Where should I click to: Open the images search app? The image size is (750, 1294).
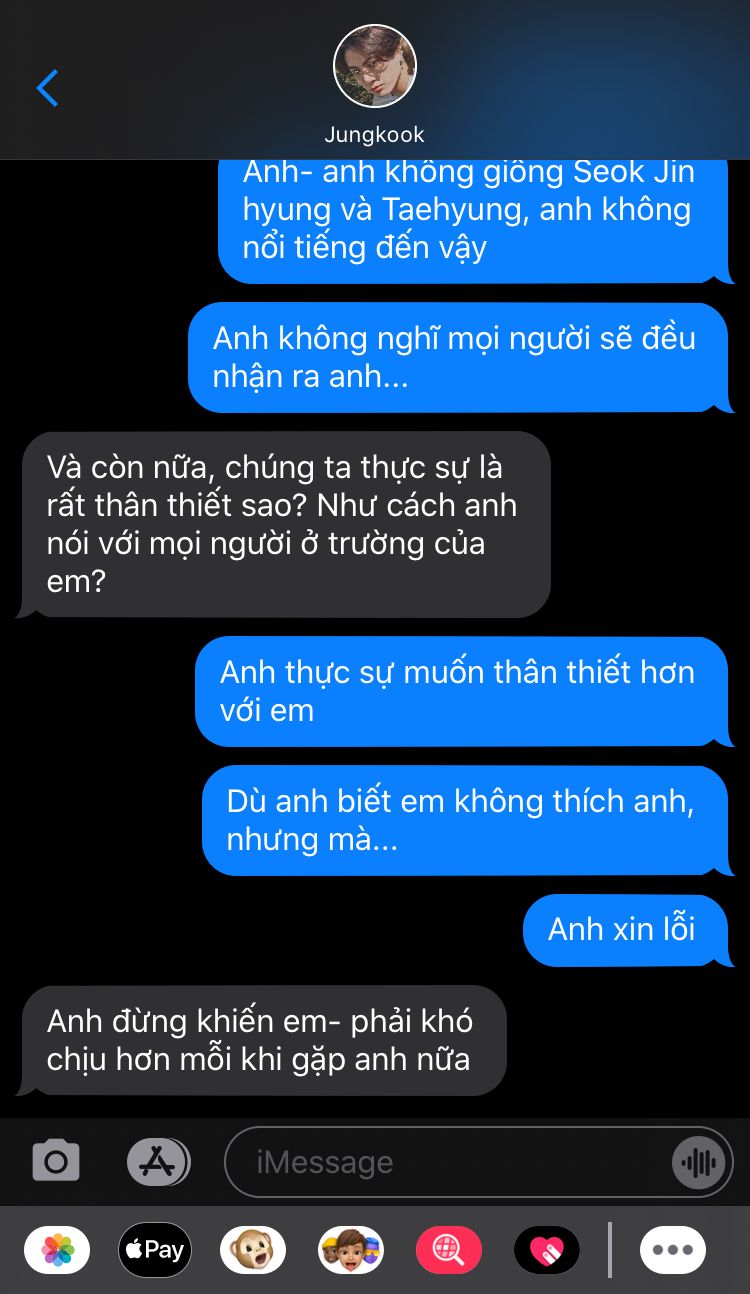coord(448,1250)
